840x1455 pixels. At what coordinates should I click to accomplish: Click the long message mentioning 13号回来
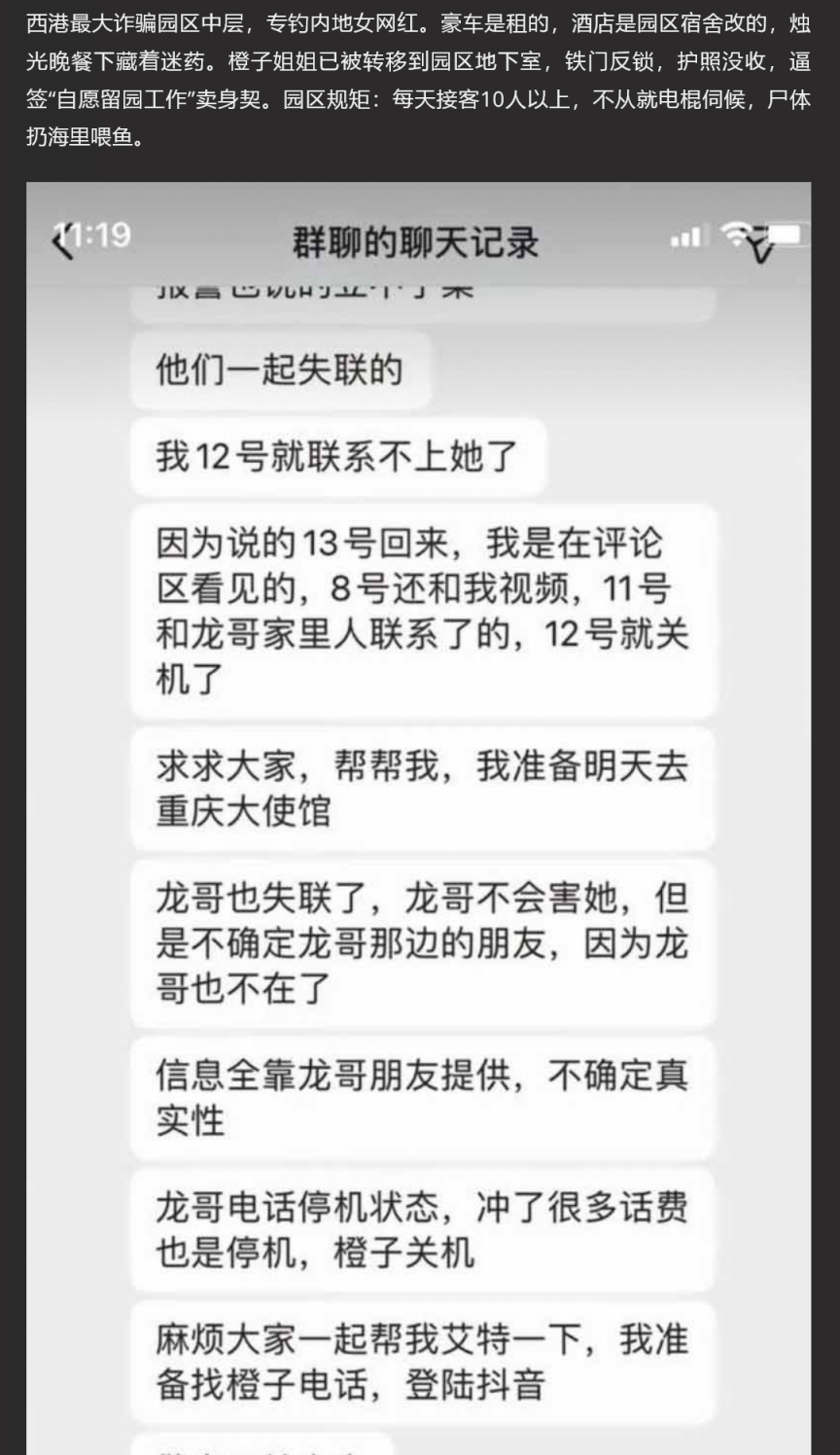pyautogui.click(x=423, y=611)
